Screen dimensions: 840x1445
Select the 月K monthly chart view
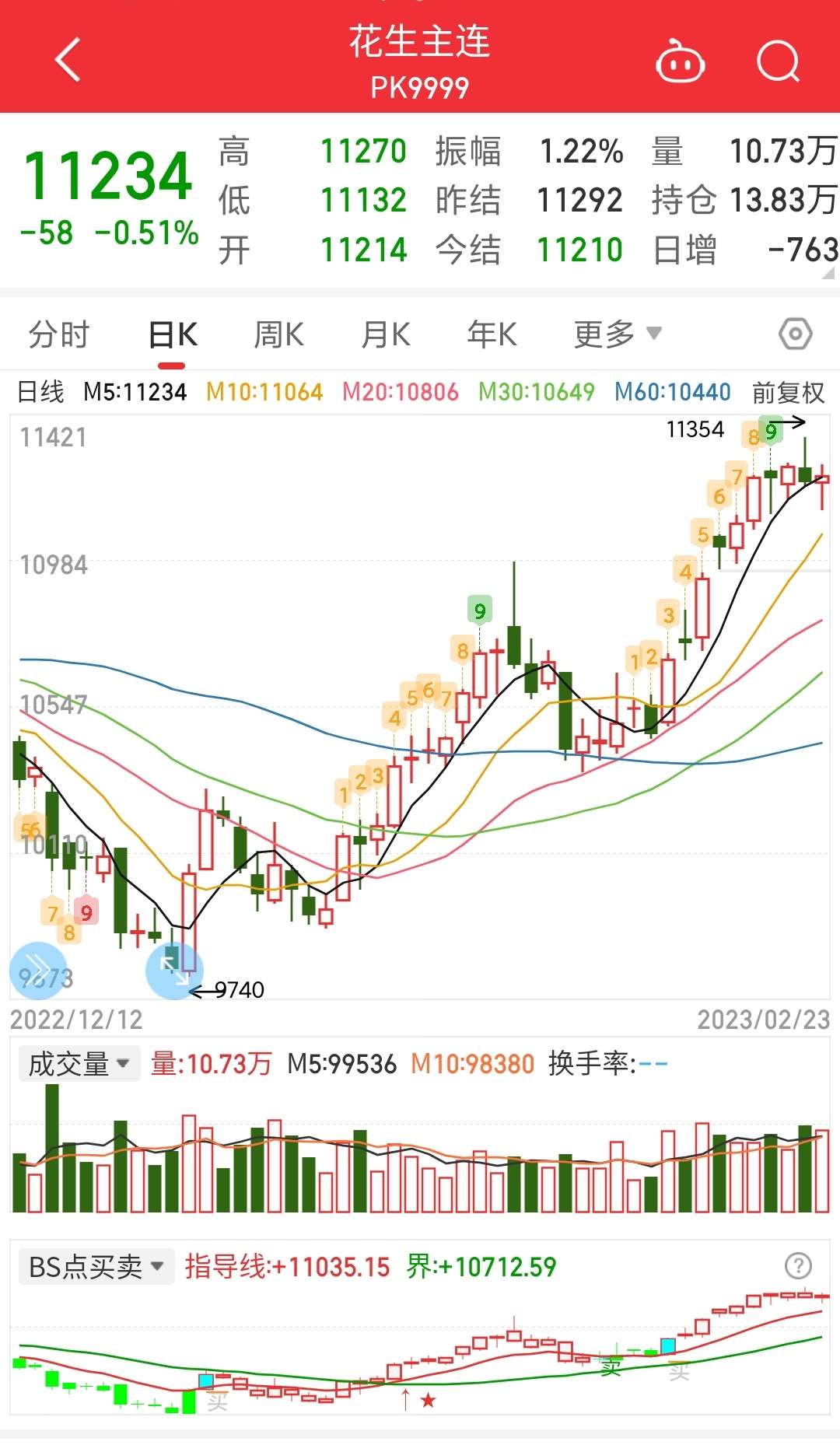tap(384, 333)
